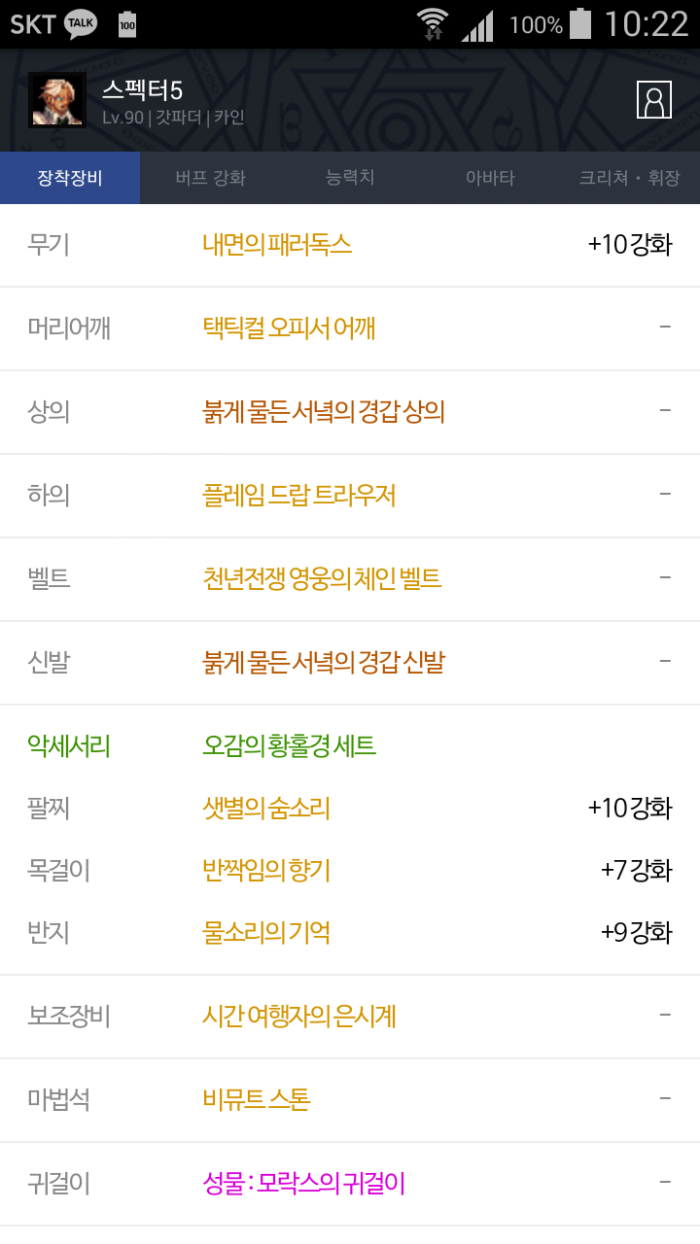Select the 크리쳐·휘장 tab
Image resolution: width=700 pixels, height=1244 pixels.
[x=629, y=179]
